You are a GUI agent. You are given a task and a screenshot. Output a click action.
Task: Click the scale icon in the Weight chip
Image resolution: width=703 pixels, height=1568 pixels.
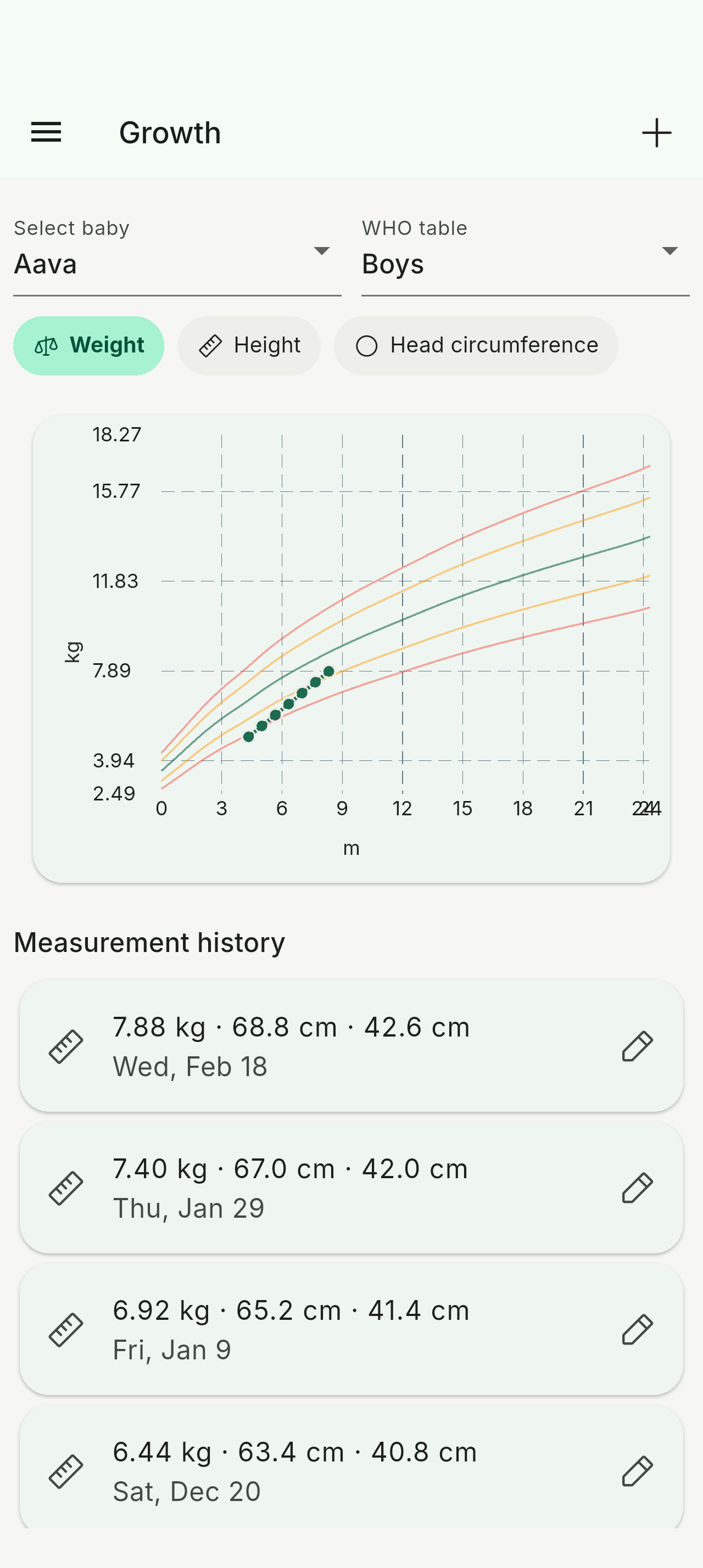[x=46, y=345]
